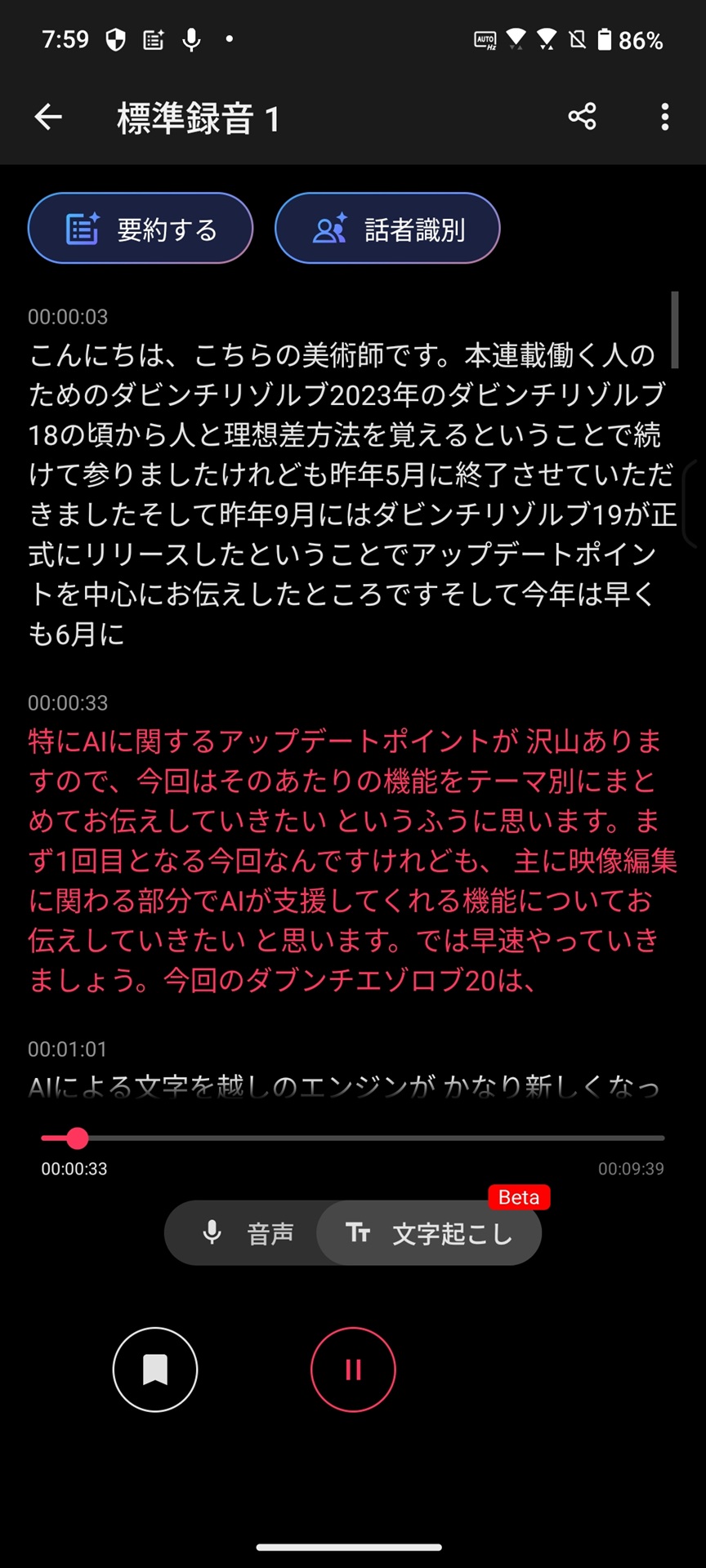The width and height of the screenshot is (706, 1568).
Task: Jump to the 00:00:33 transcript segment
Action: click(x=68, y=703)
